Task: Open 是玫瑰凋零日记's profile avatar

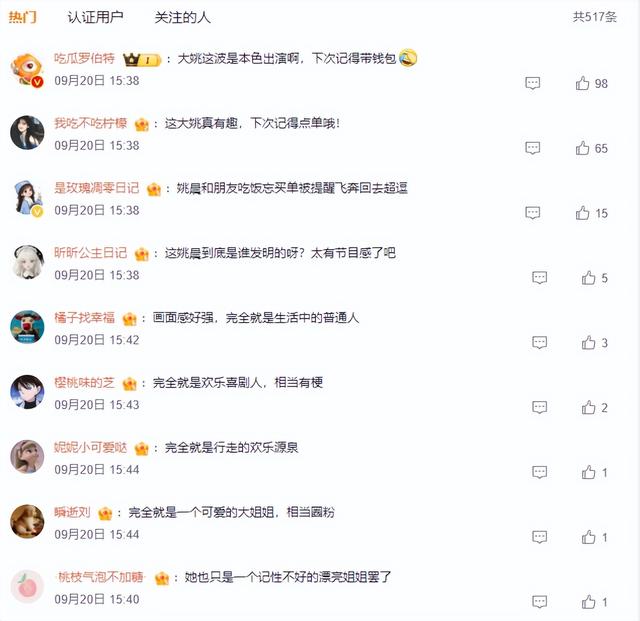Action: click(x=27, y=198)
